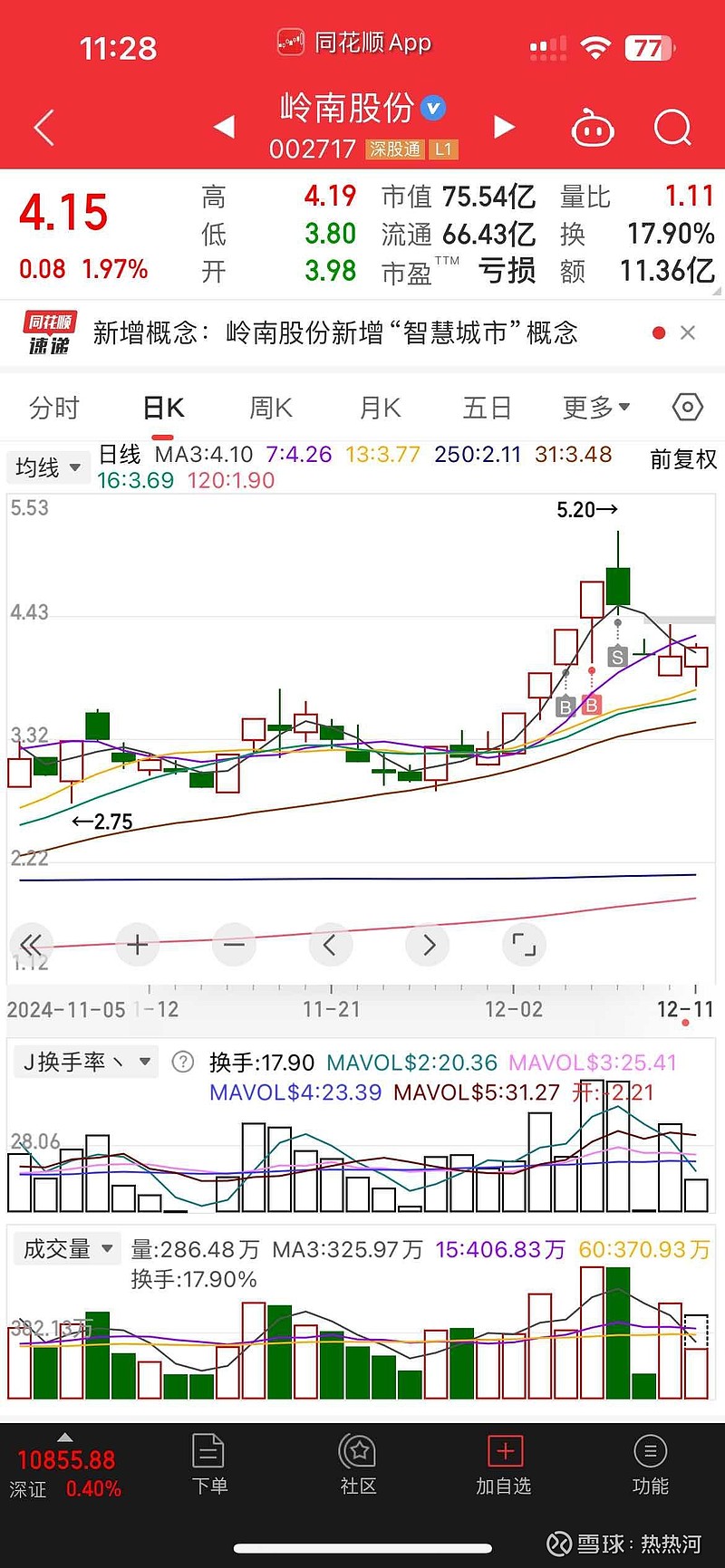
Task: Open the 均线 indicator dropdown
Action: [47, 467]
